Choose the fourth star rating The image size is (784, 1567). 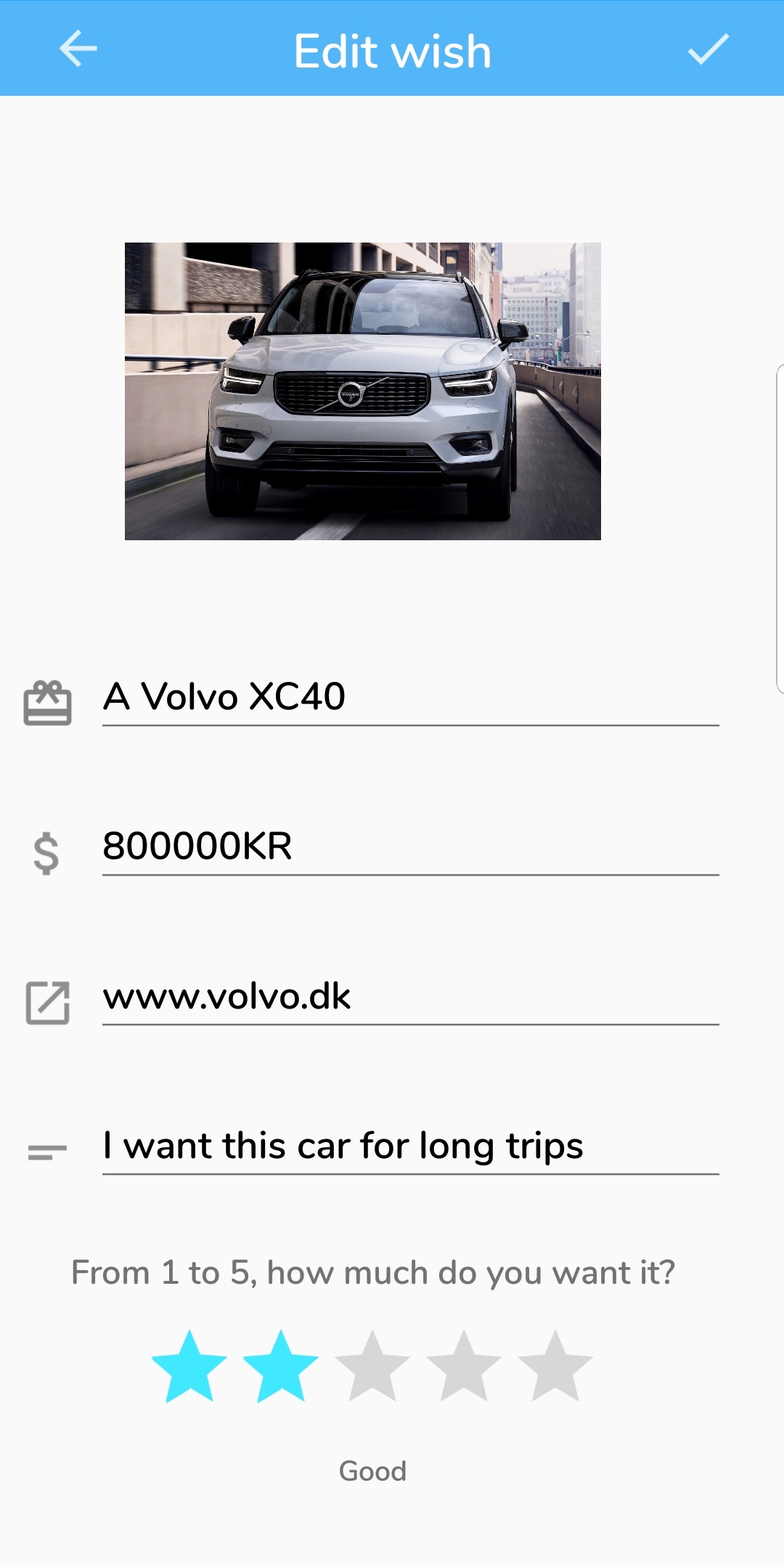[464, 1367]
